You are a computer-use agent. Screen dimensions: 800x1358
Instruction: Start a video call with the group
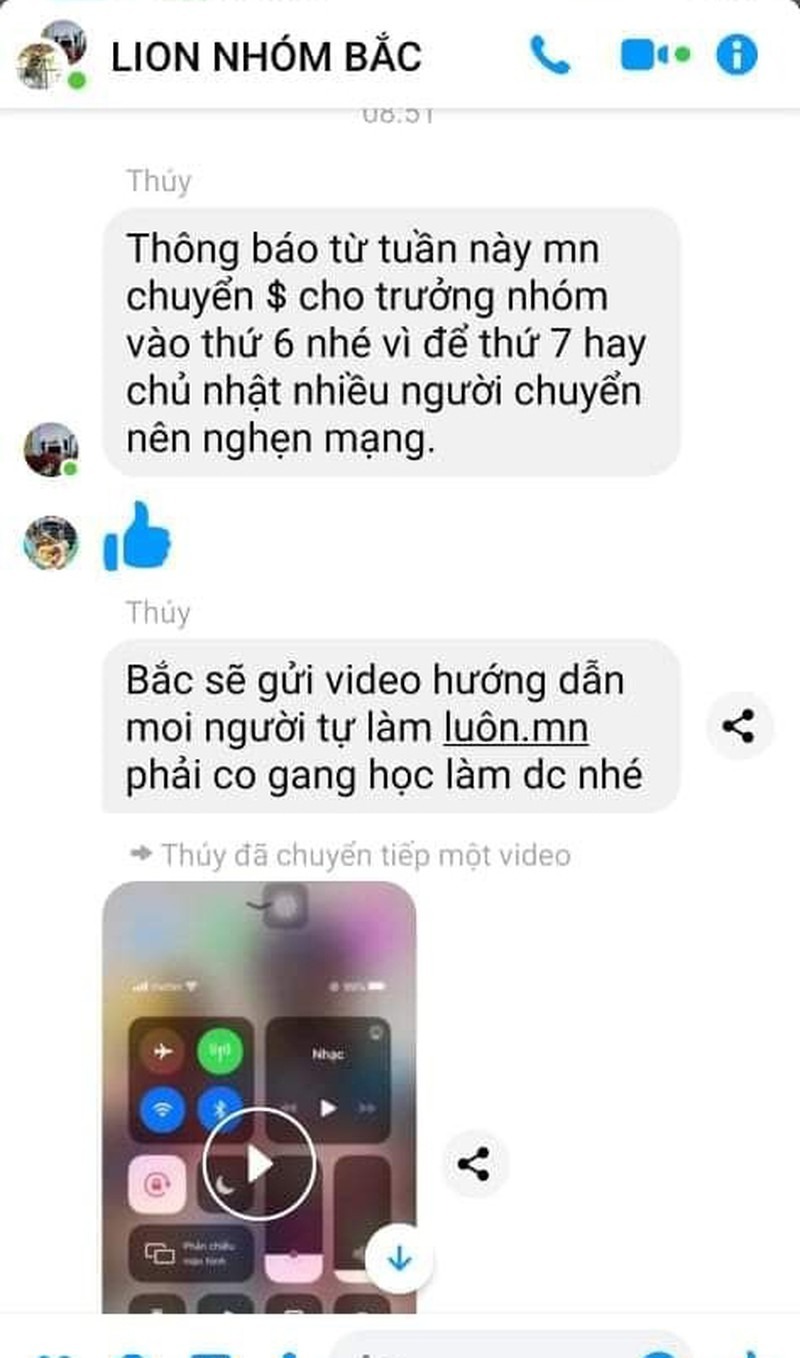pos(653,56)
